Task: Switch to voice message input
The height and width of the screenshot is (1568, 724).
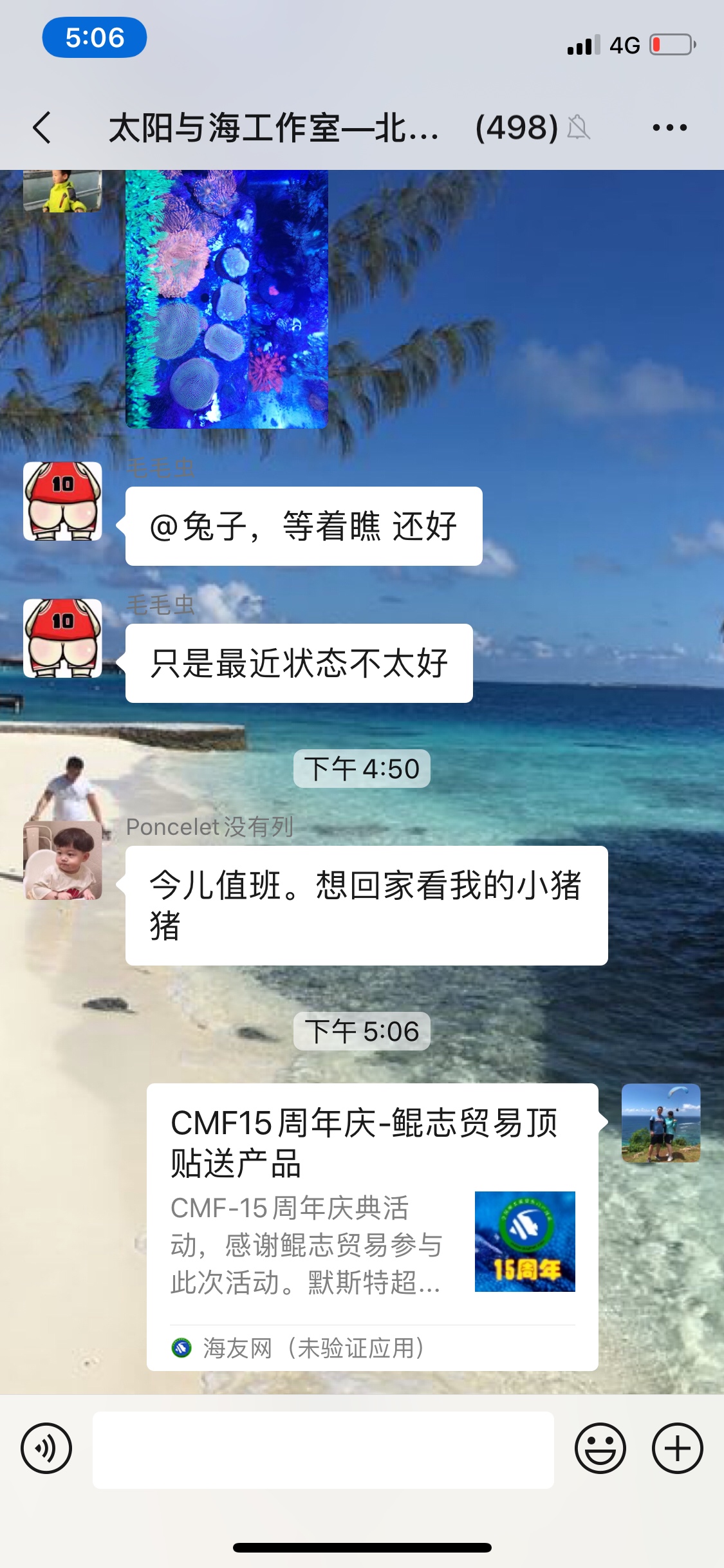Action: [x=46, y=1449]
